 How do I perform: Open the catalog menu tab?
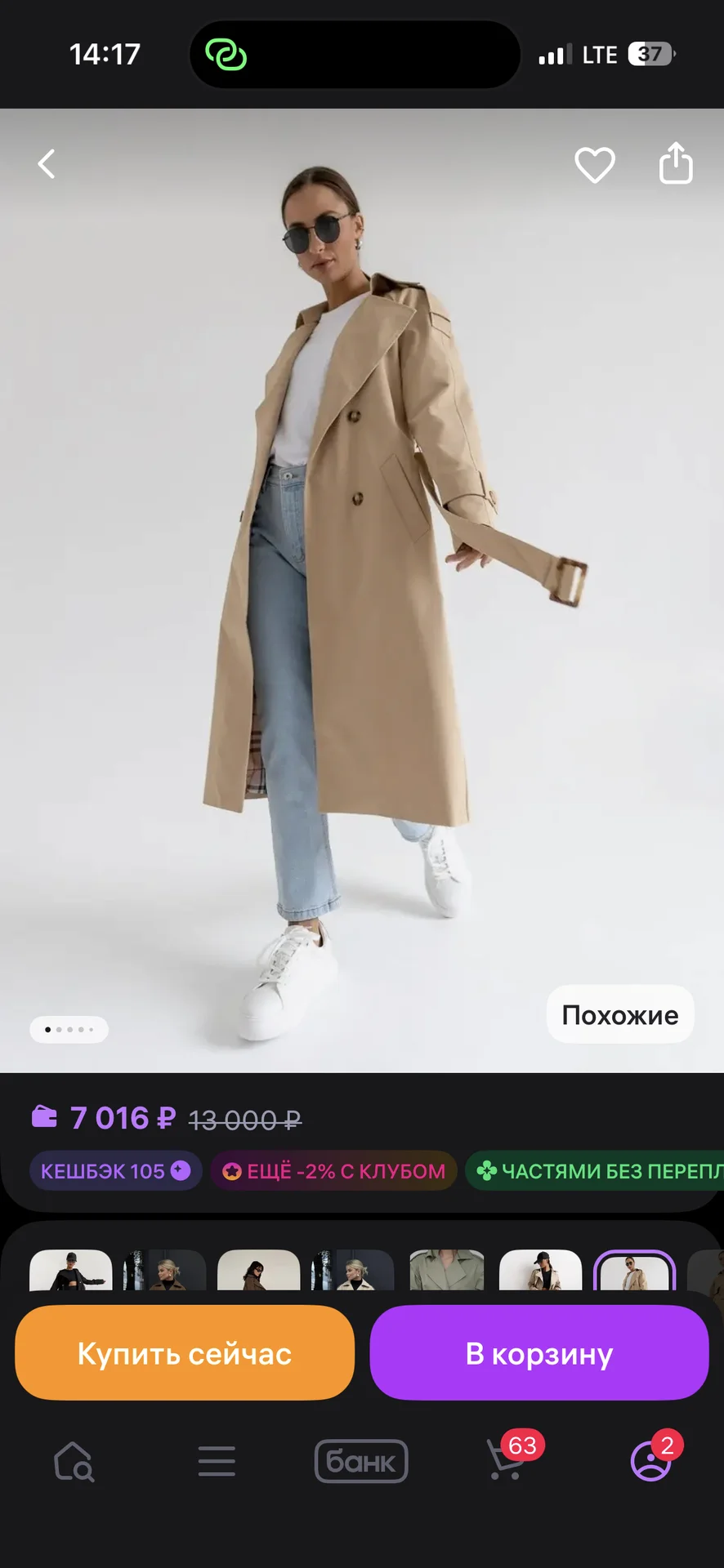coord(217,1461)
